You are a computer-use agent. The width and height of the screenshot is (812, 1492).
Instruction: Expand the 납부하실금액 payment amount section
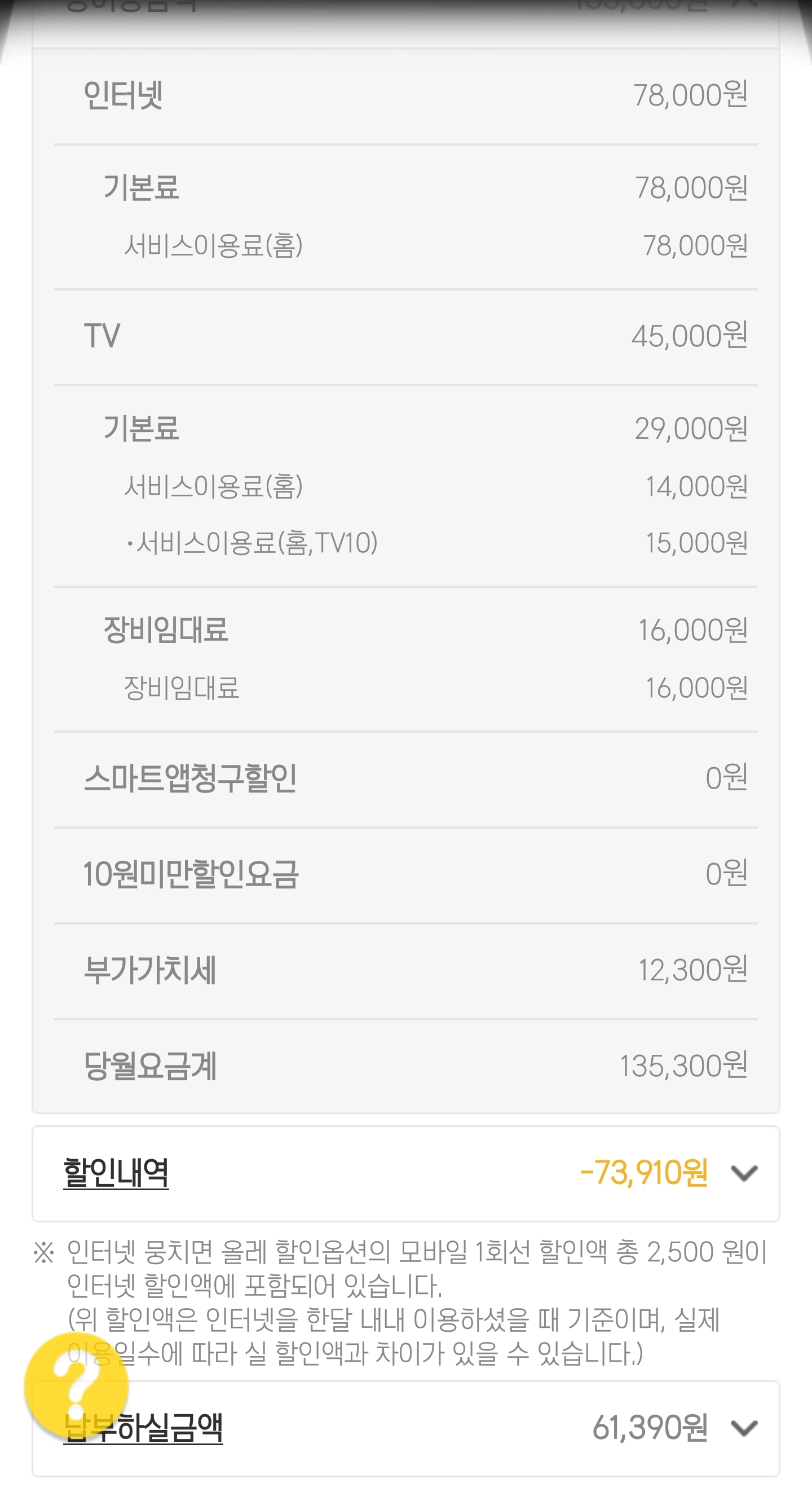pos(744,1428)
